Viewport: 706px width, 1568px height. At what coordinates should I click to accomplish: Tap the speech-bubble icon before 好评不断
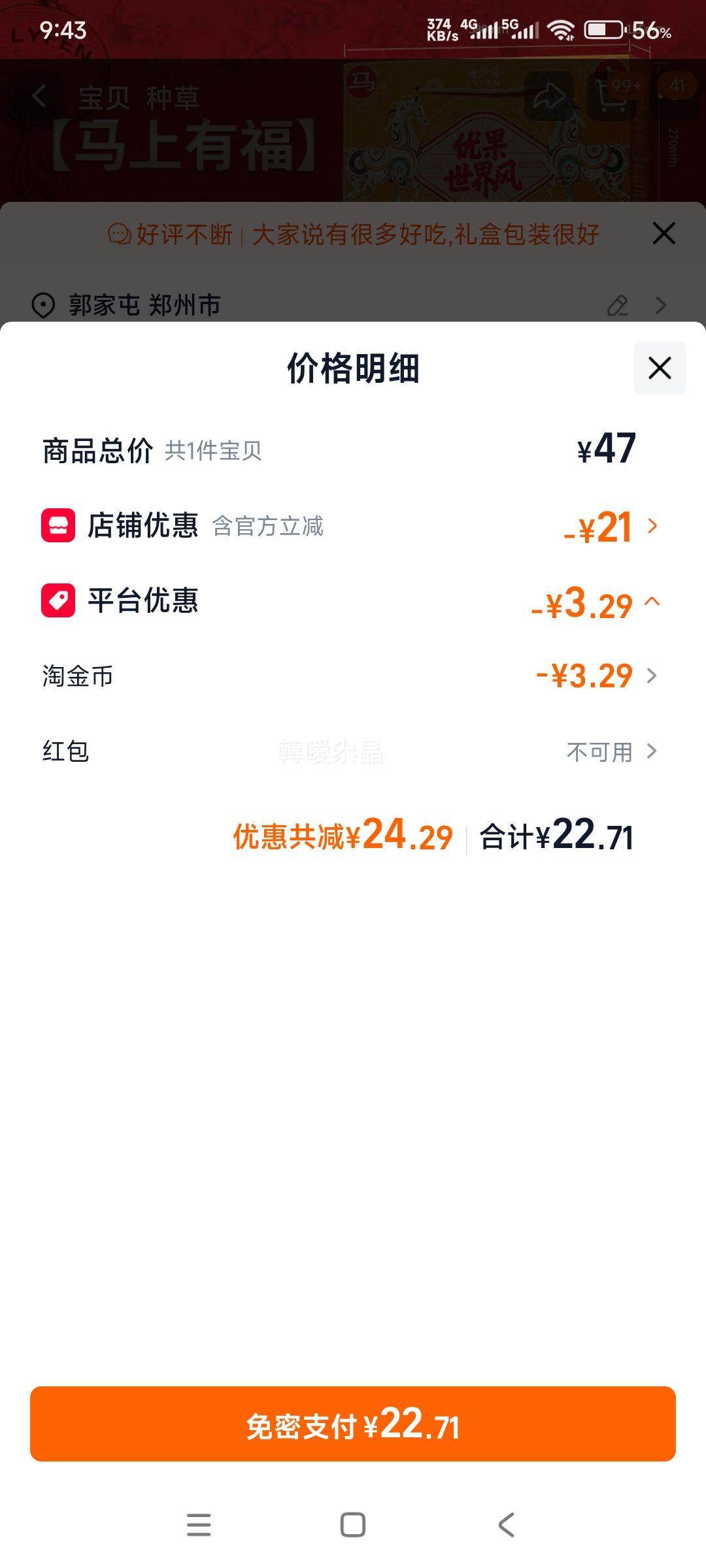click(119, 233)
